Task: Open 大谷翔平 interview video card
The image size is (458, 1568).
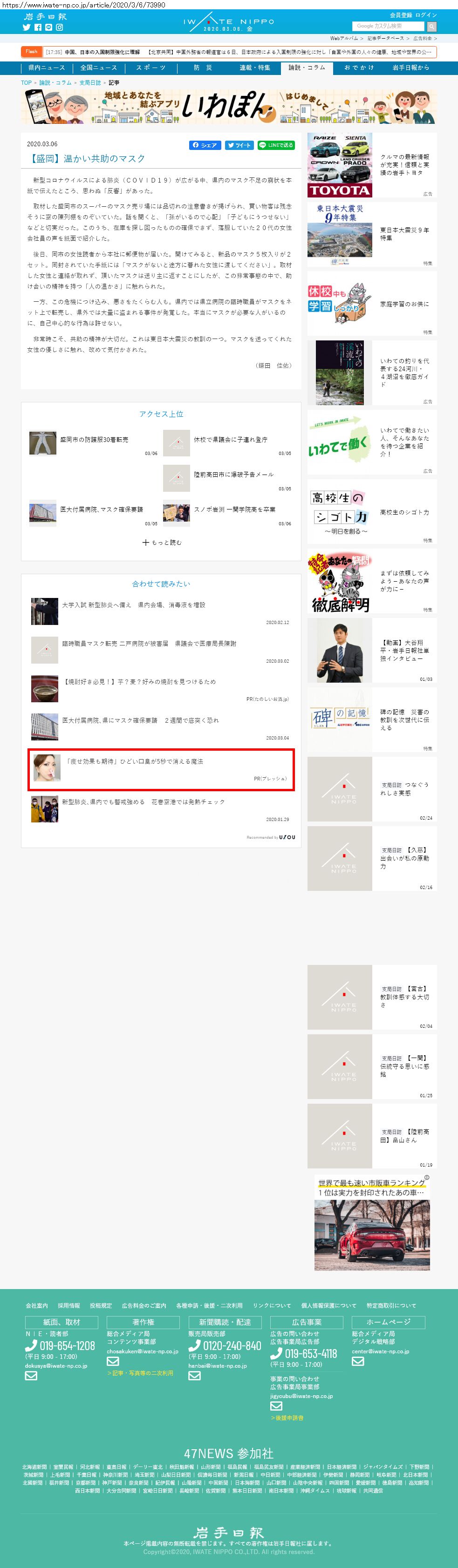Action: tap(371, 650)
